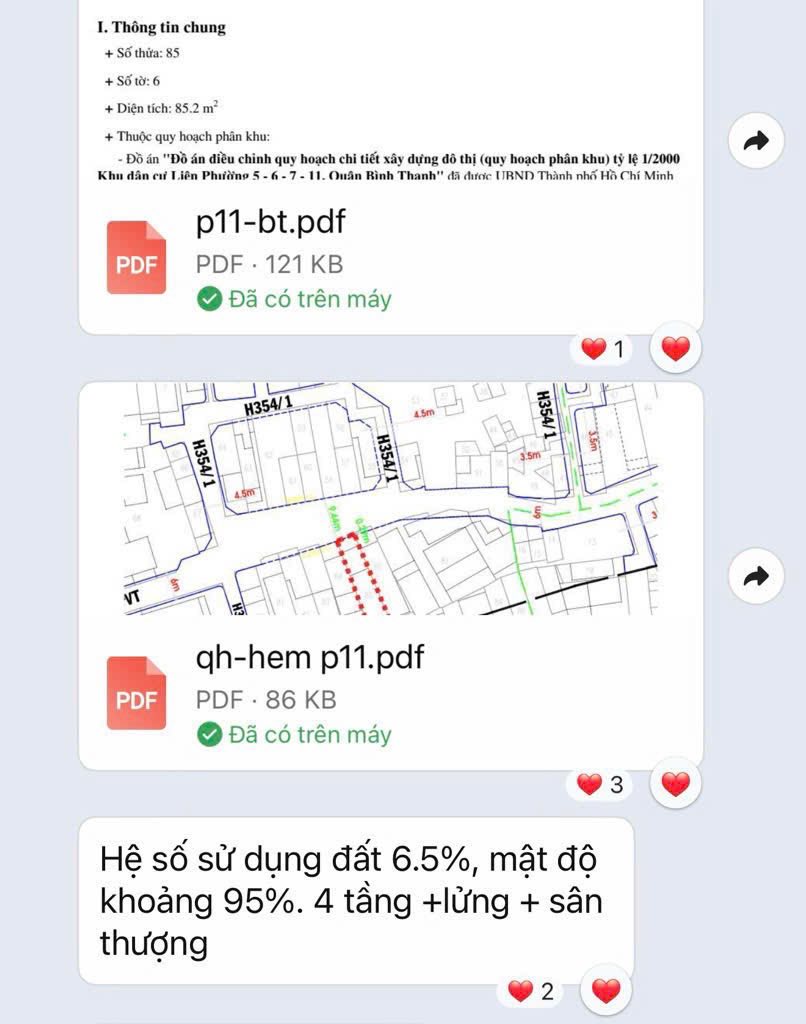The height and width of the screenshot is (1024, 806).
Task: Forward the p11-bt.pdf message
Action: [755, 141]
